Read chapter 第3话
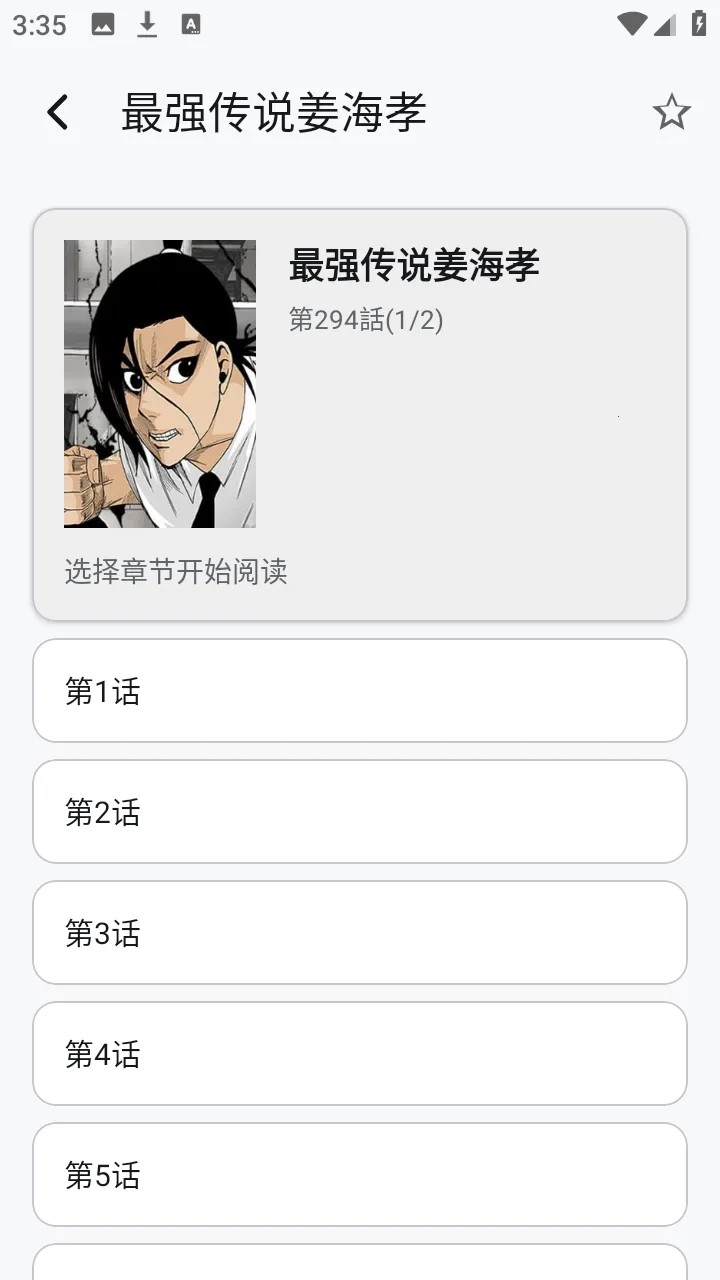Viewport: 720px width, 1280px height. 360,933
